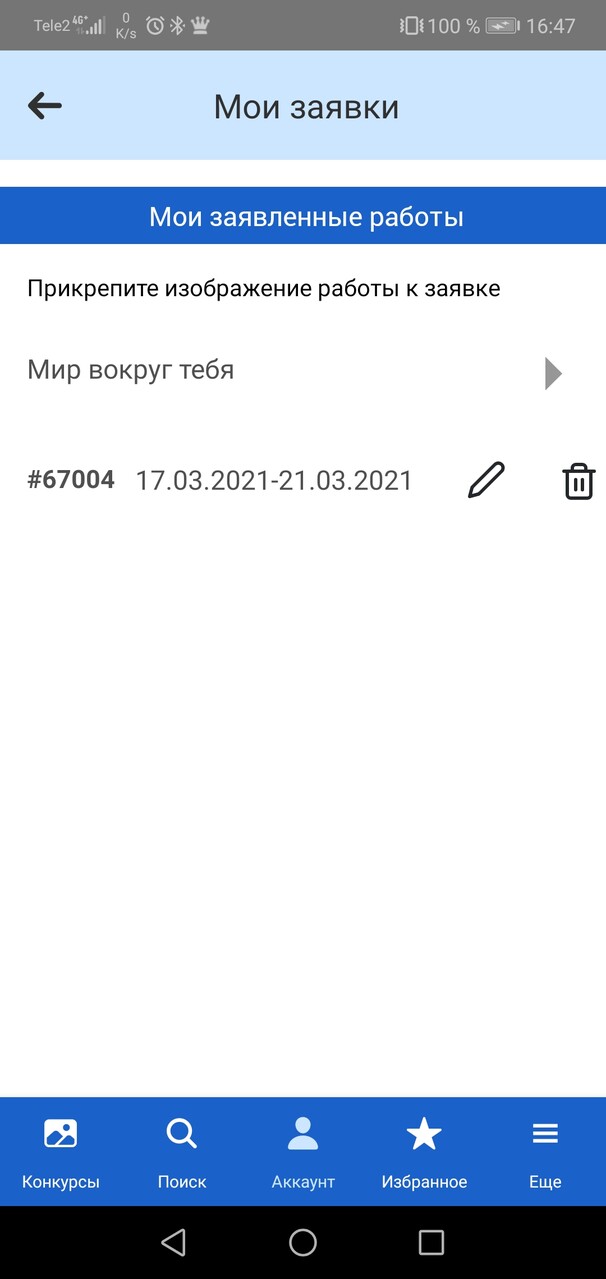Open the system recent apps view
The width and height of the screenshot is (606, 1279).
point(431,1242)
